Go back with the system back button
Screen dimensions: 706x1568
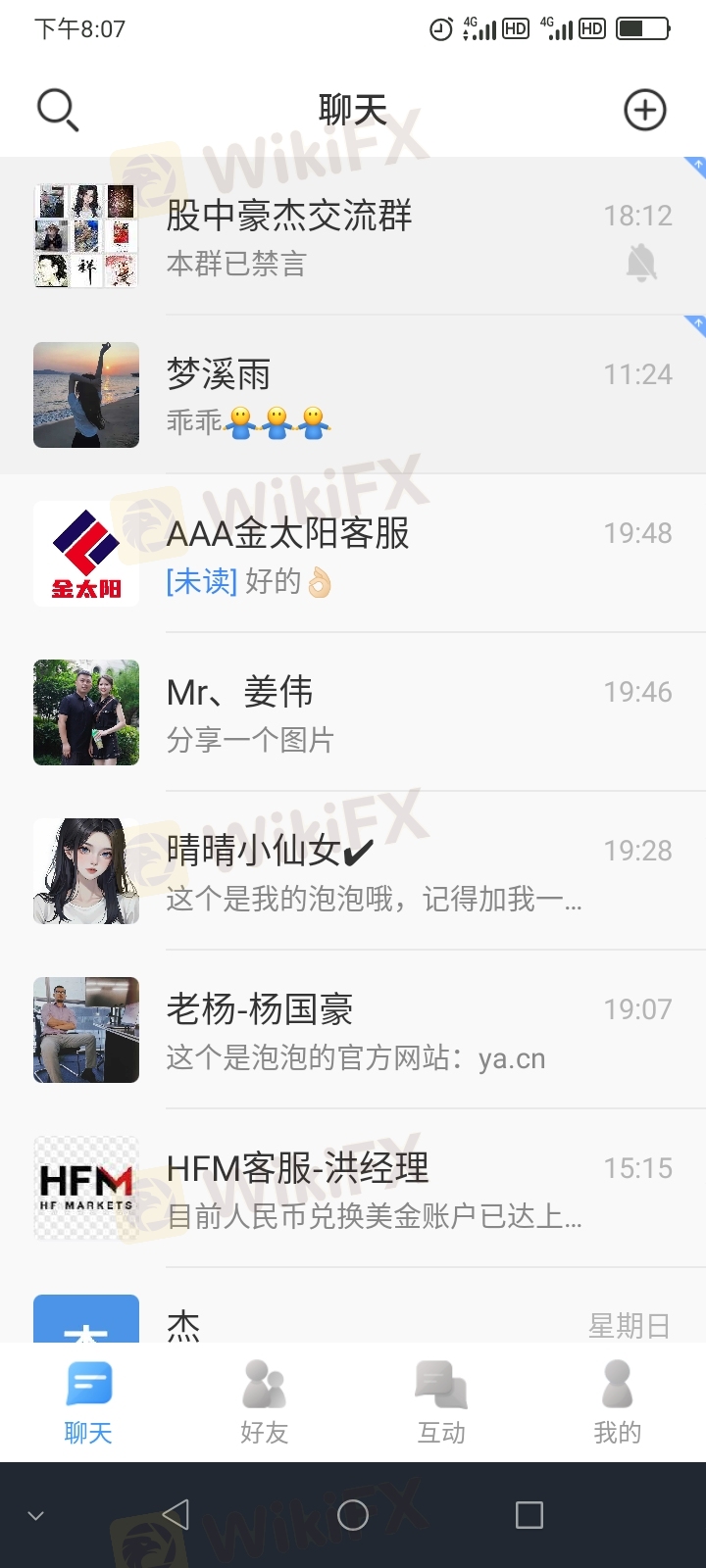176,1515
